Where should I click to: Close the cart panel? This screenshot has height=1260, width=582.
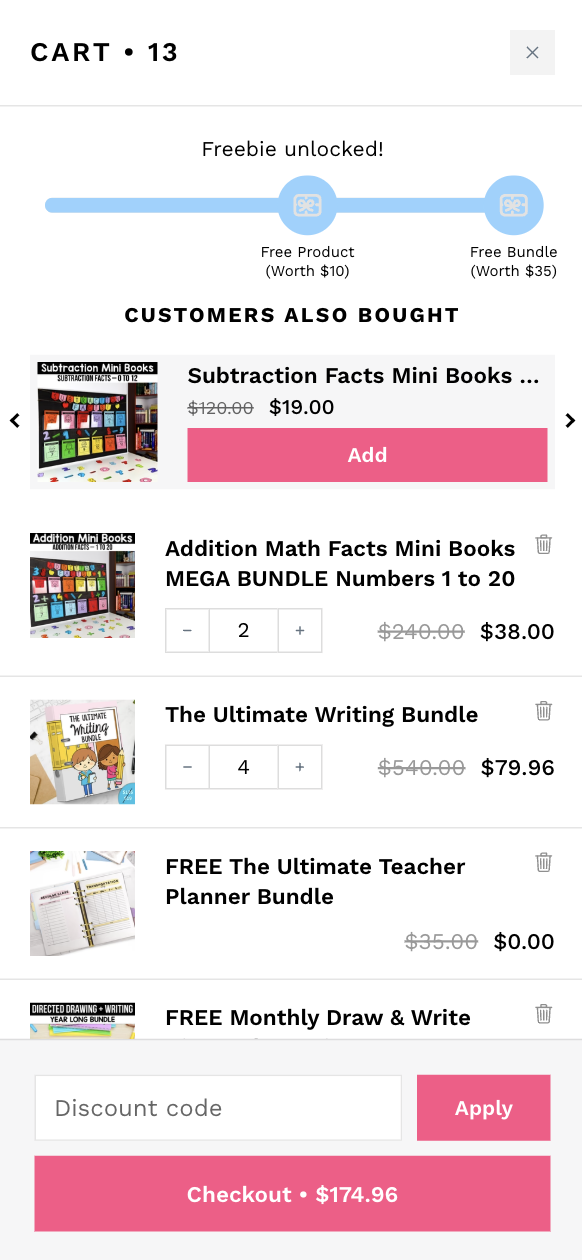click(532, 53)
